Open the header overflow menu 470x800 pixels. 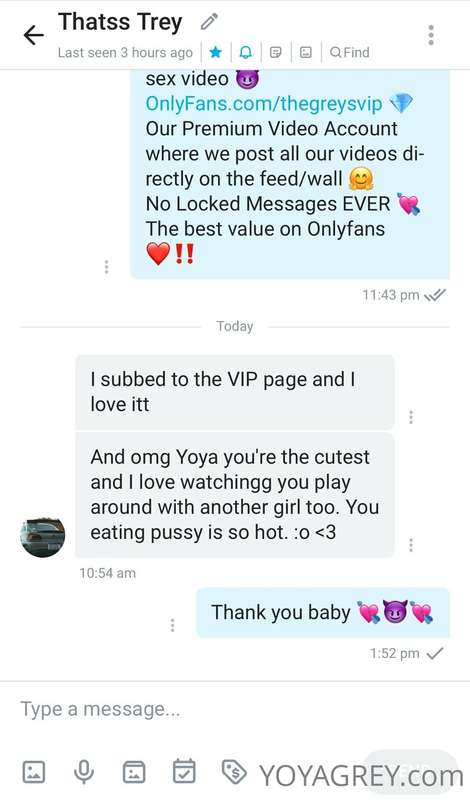tap(431, 35)
